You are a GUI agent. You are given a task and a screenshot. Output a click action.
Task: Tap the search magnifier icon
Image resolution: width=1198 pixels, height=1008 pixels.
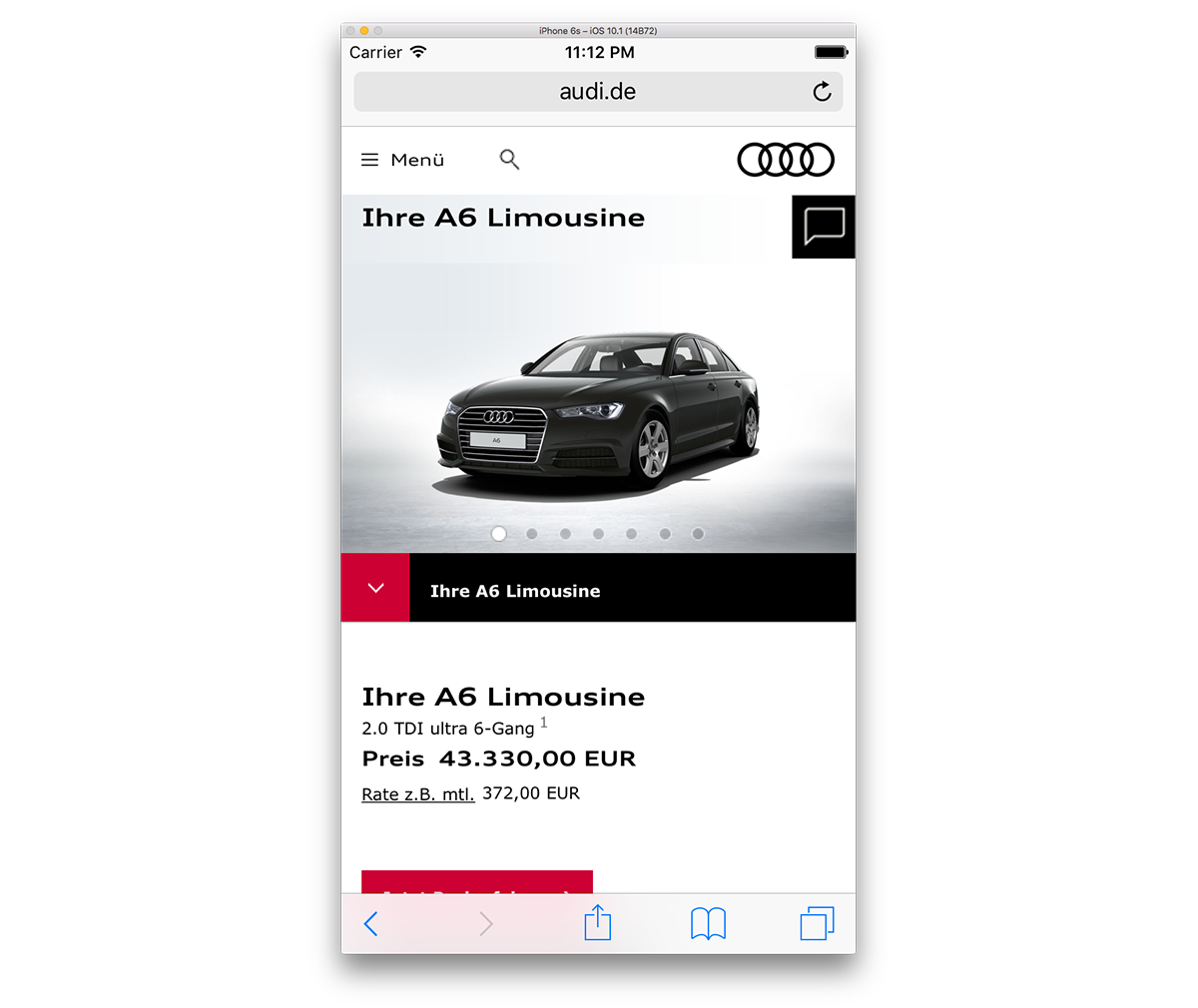tap(509, 160)
